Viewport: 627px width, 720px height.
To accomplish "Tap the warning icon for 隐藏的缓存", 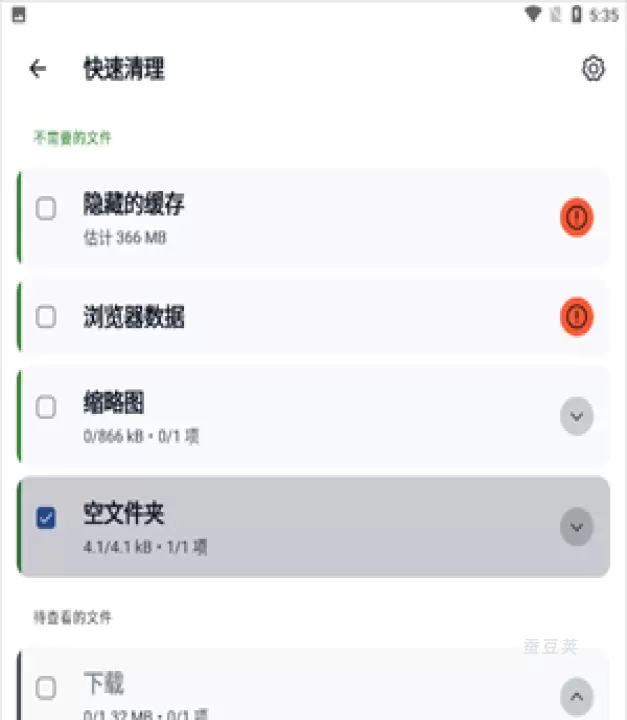I will click(x=576, y=216).
